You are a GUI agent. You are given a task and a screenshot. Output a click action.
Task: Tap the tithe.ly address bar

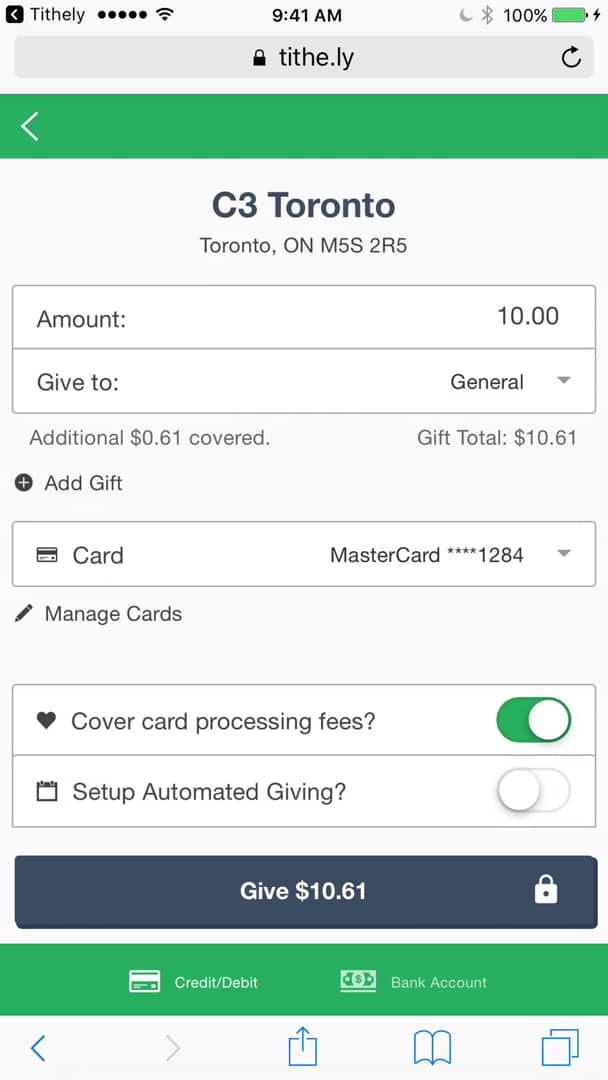tap(304, 58)
